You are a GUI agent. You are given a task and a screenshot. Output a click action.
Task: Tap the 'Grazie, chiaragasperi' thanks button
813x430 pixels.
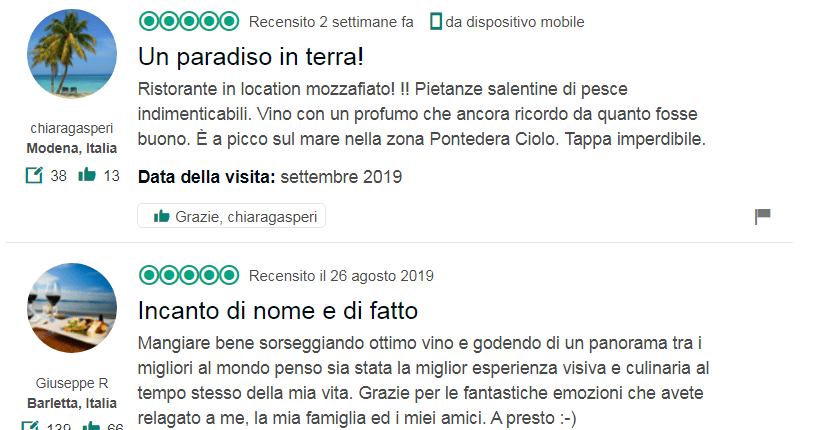(x=231, y=216)
